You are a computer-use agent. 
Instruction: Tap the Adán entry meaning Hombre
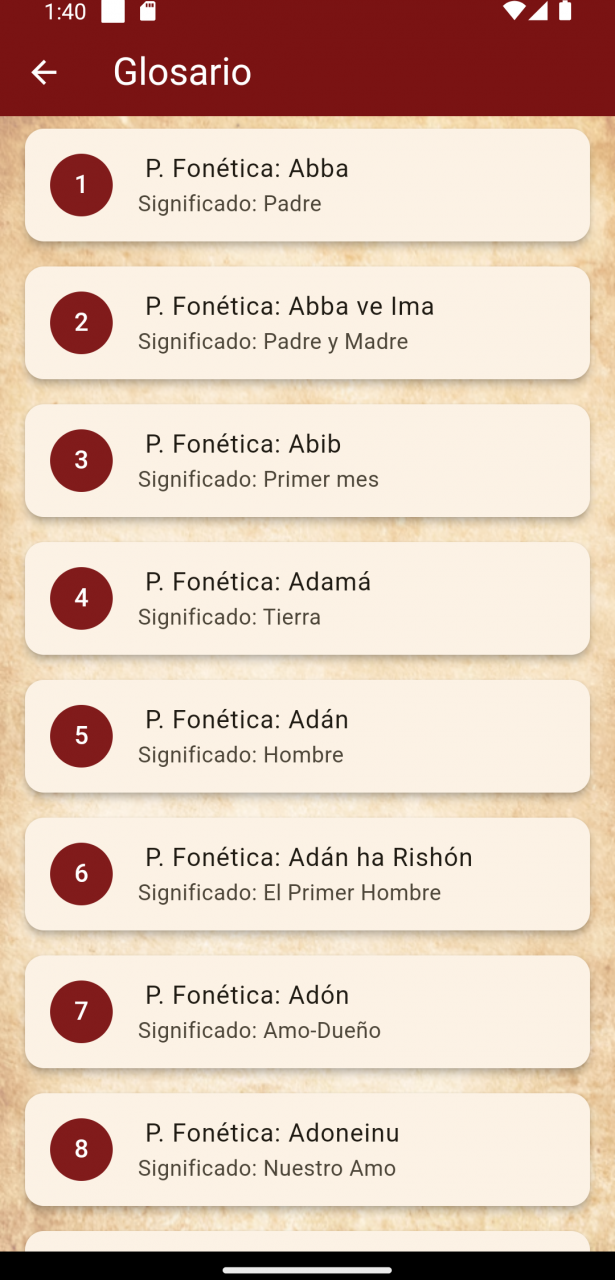pyautogui.click(x=307, y=737)
